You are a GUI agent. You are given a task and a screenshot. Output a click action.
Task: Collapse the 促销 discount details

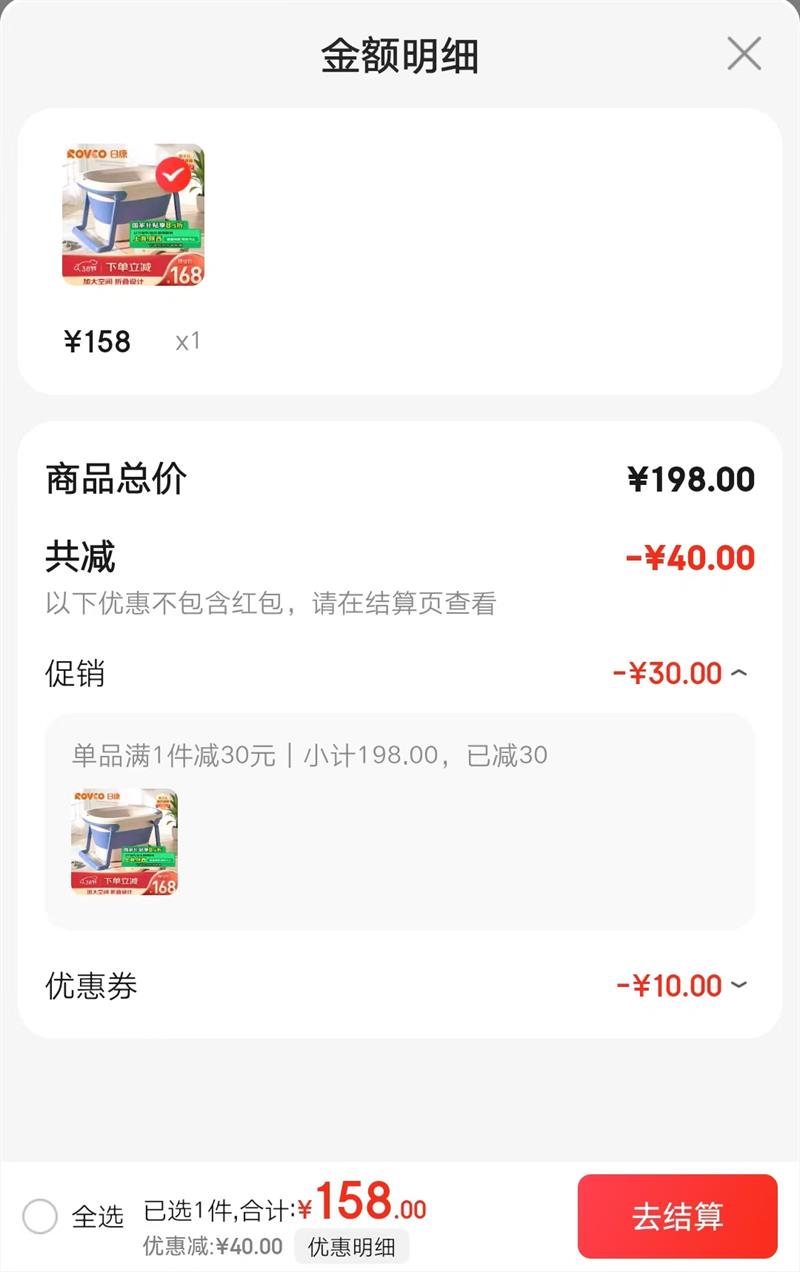[x=738, y=673]
